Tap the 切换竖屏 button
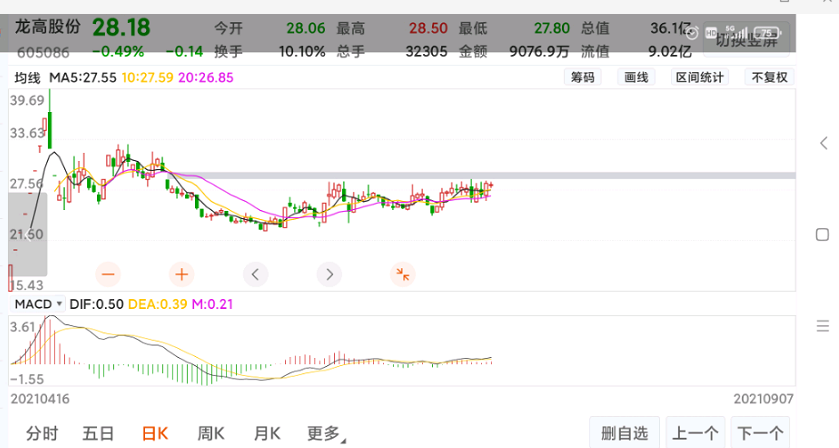The width and height of the screenshot is (839, 448). click(x=747, y=38)
